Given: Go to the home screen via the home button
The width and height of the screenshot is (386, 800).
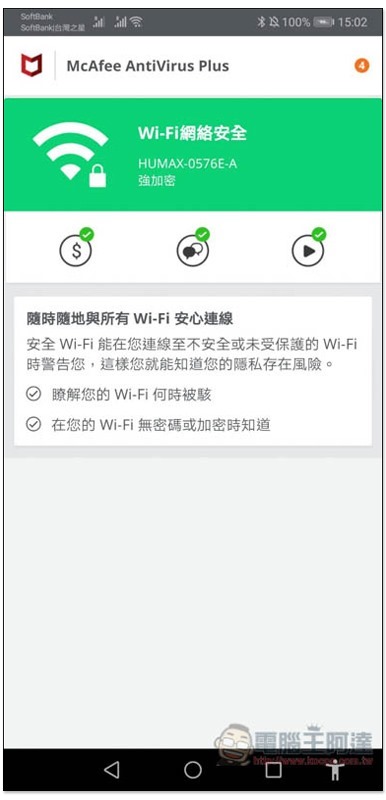Looking at the screenshot, I should click(x=193, y=769).
